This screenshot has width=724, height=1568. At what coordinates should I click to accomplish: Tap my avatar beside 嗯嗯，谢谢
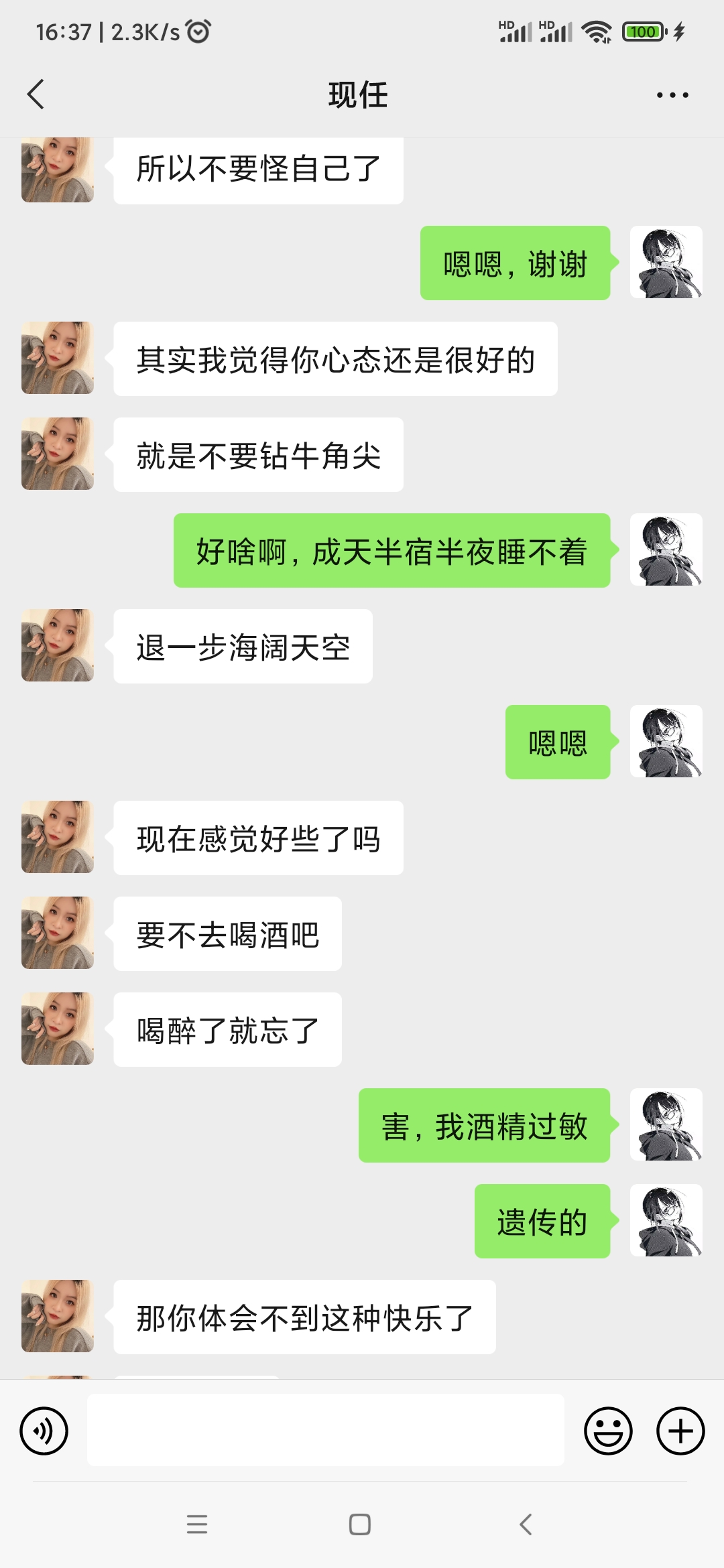(666, 262)
